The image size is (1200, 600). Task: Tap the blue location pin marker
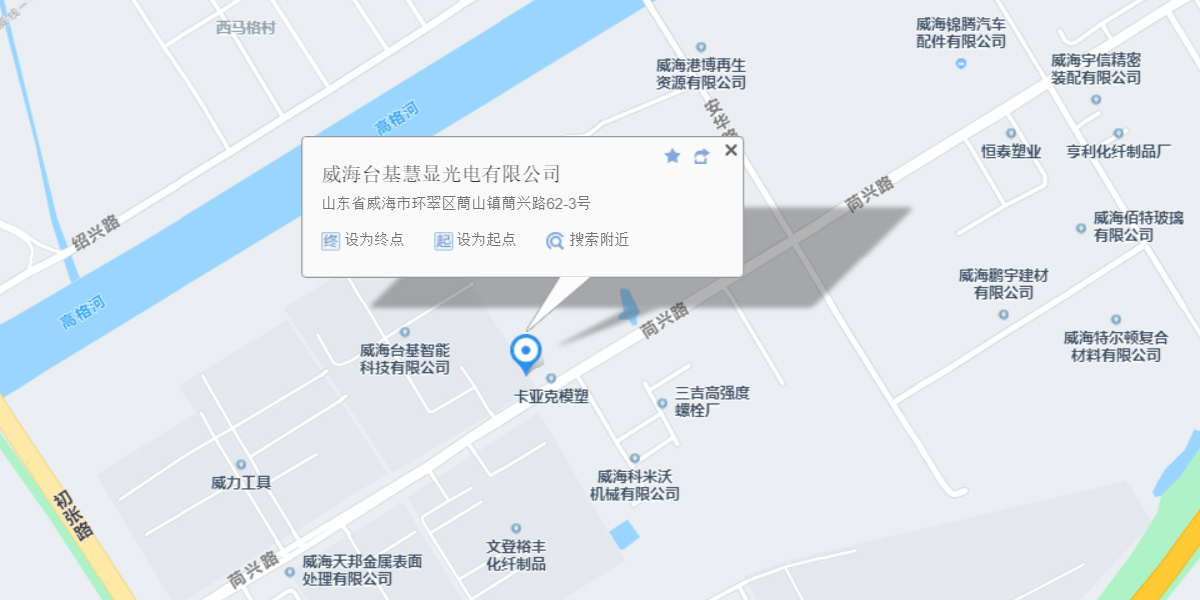point(525,353)
